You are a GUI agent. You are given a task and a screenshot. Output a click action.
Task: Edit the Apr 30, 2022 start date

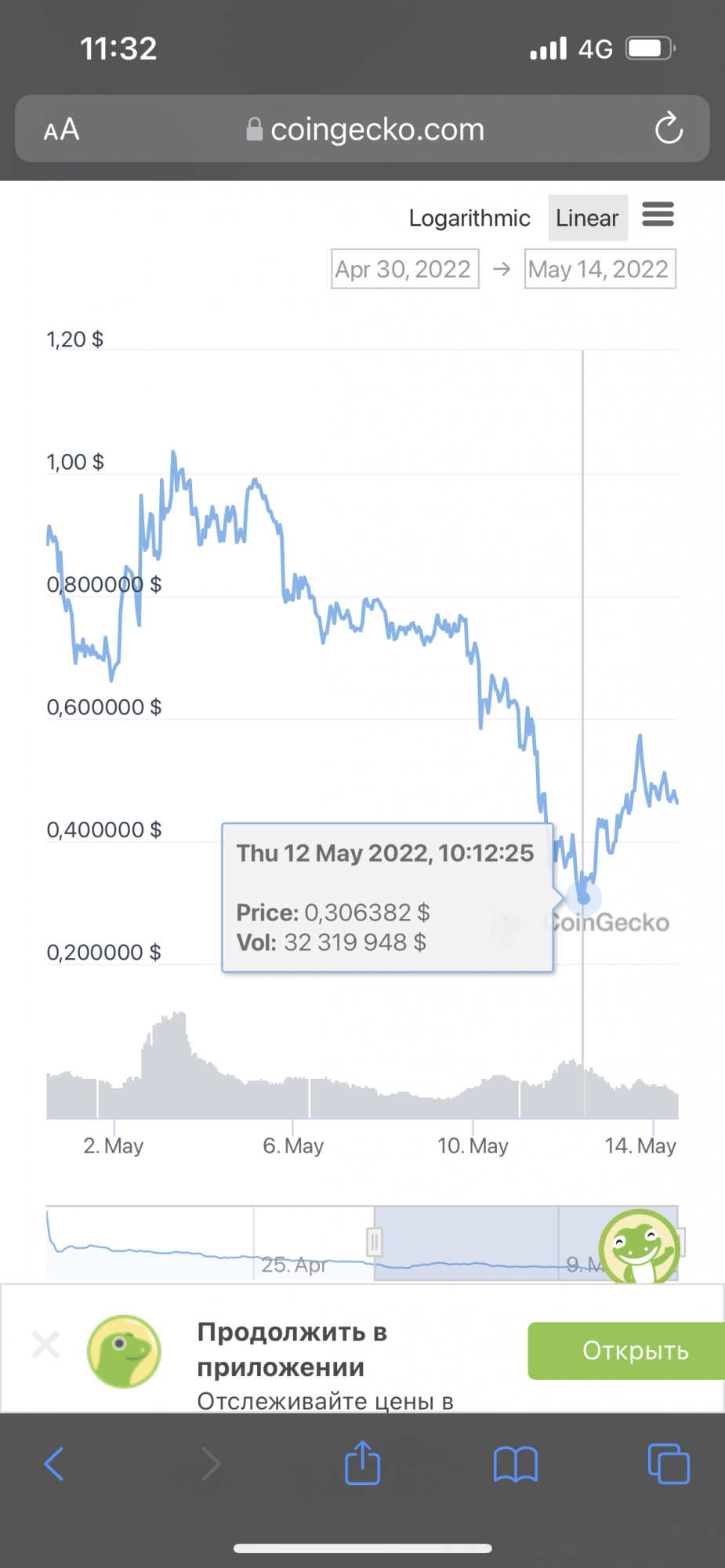coord(404,269)
